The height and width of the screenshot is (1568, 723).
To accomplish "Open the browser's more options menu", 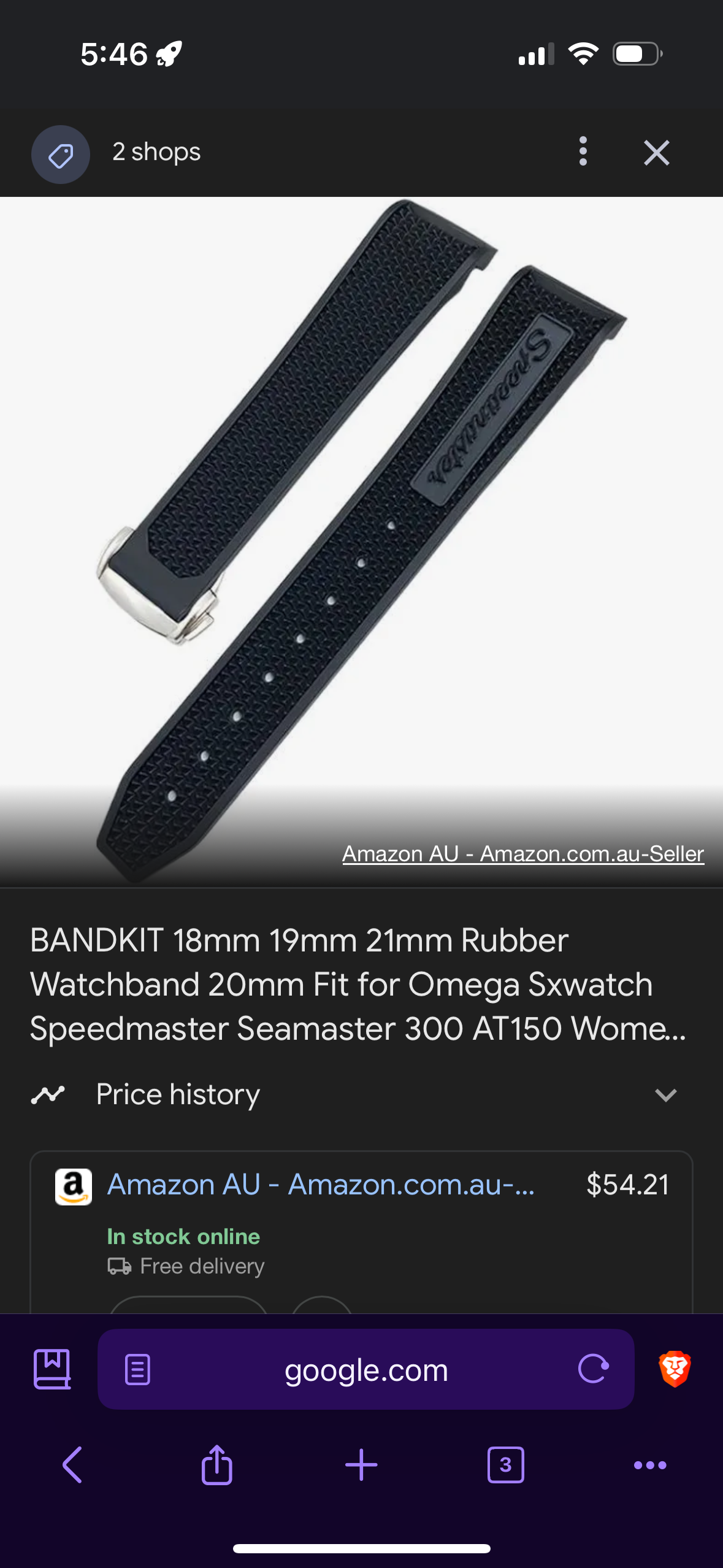I will (650, 1465).
